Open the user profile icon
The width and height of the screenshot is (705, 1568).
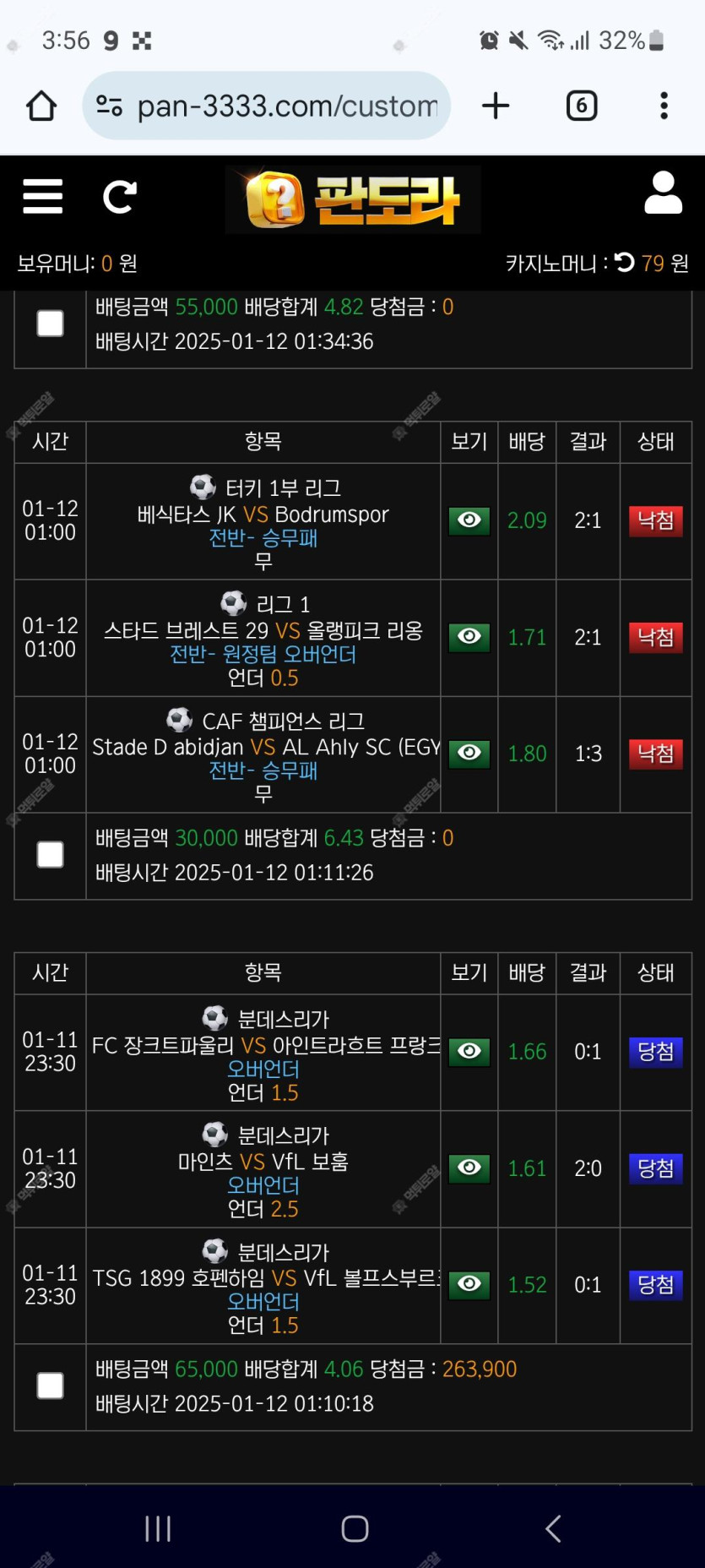click(x=663, y=193)
